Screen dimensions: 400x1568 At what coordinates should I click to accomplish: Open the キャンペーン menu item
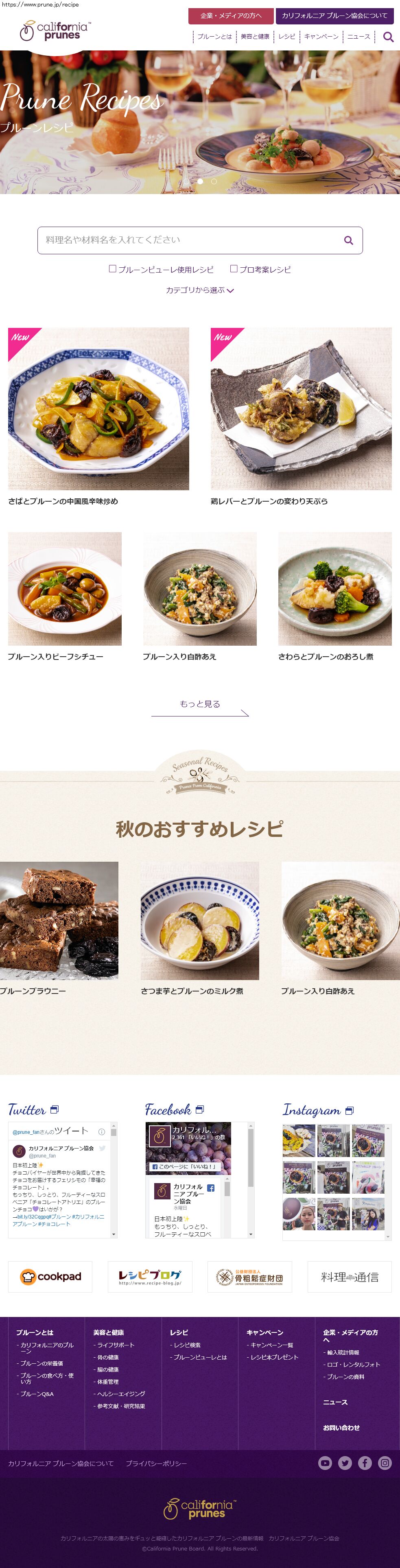coord(321,37)
